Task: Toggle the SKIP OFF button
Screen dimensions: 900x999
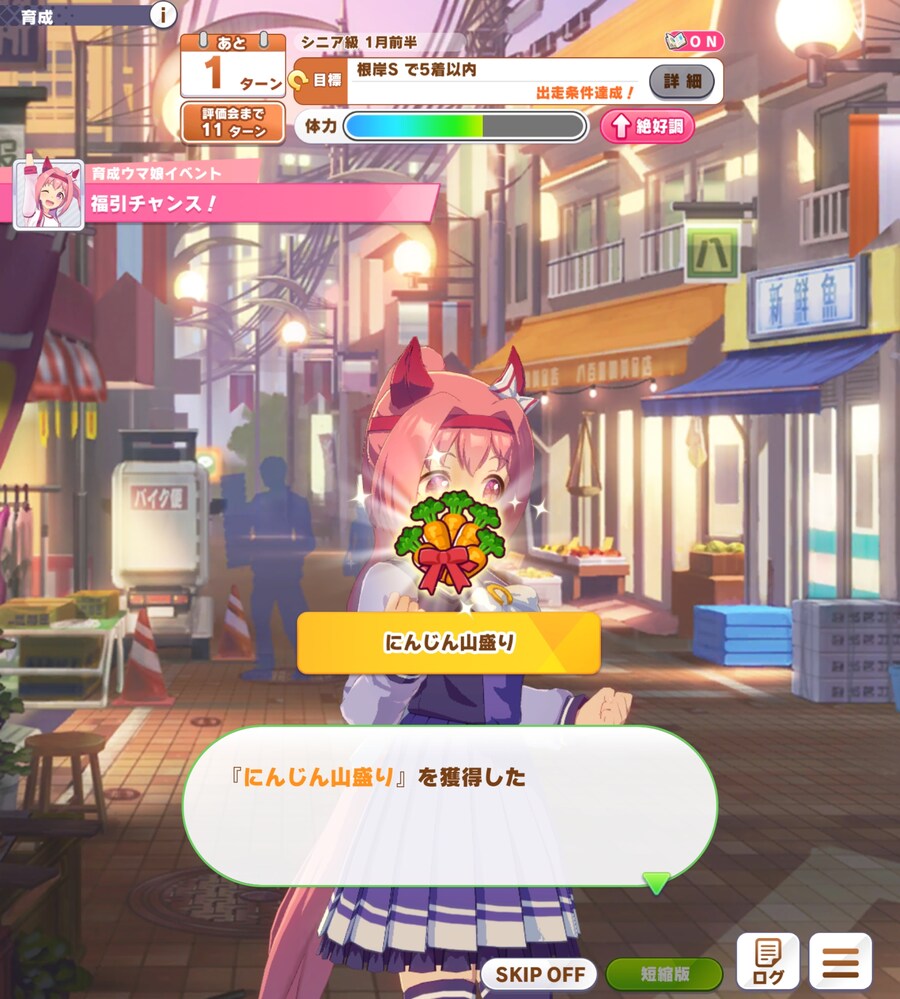Action: pyautogui.click(x=539, y=973)
